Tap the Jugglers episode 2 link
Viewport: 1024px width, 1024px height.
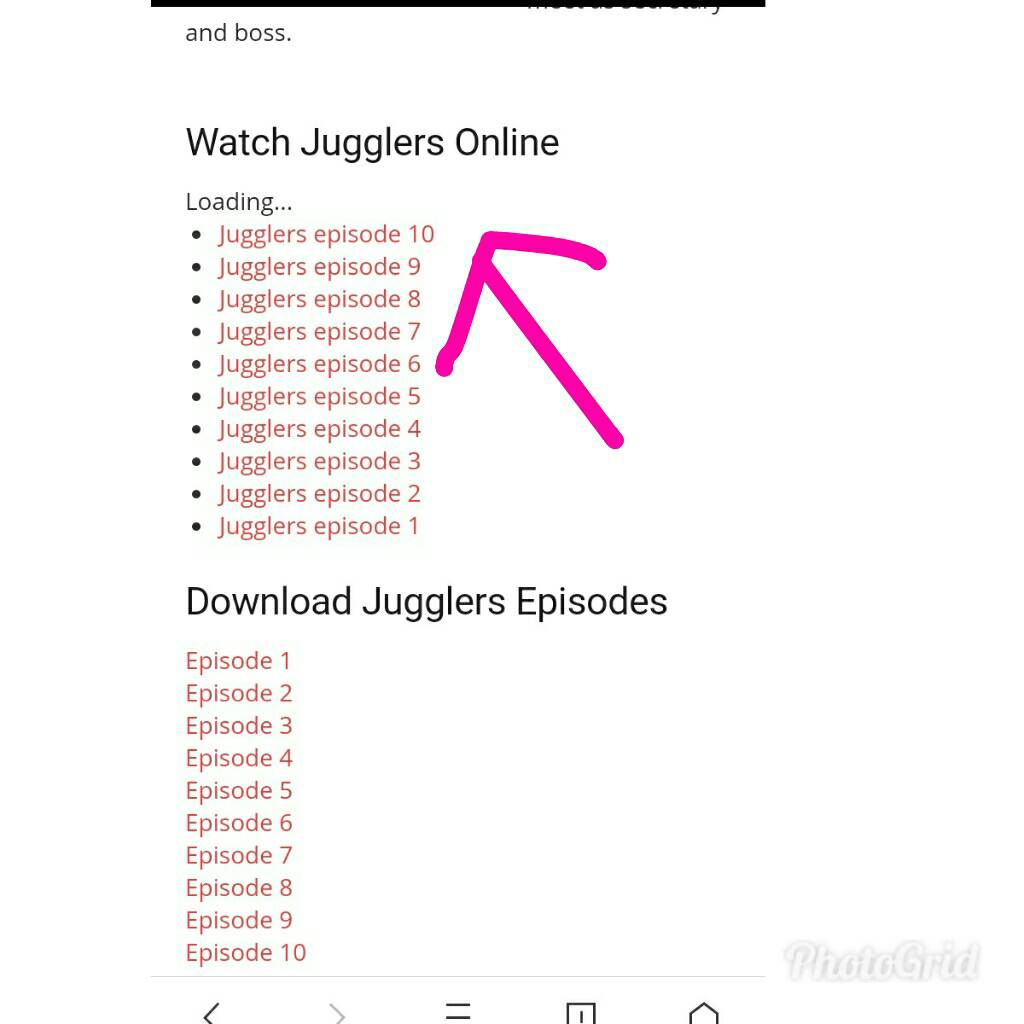[x=319, y=494]
